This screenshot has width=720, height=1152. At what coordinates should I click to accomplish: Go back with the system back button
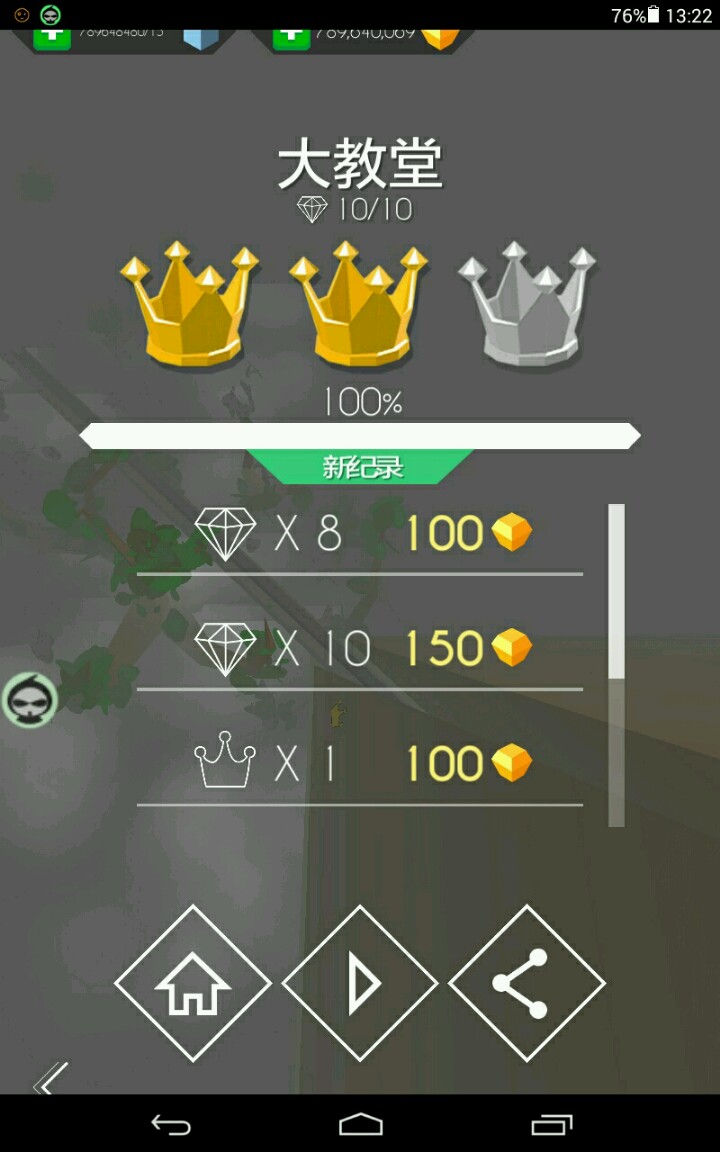click(x=171, y=1124)
